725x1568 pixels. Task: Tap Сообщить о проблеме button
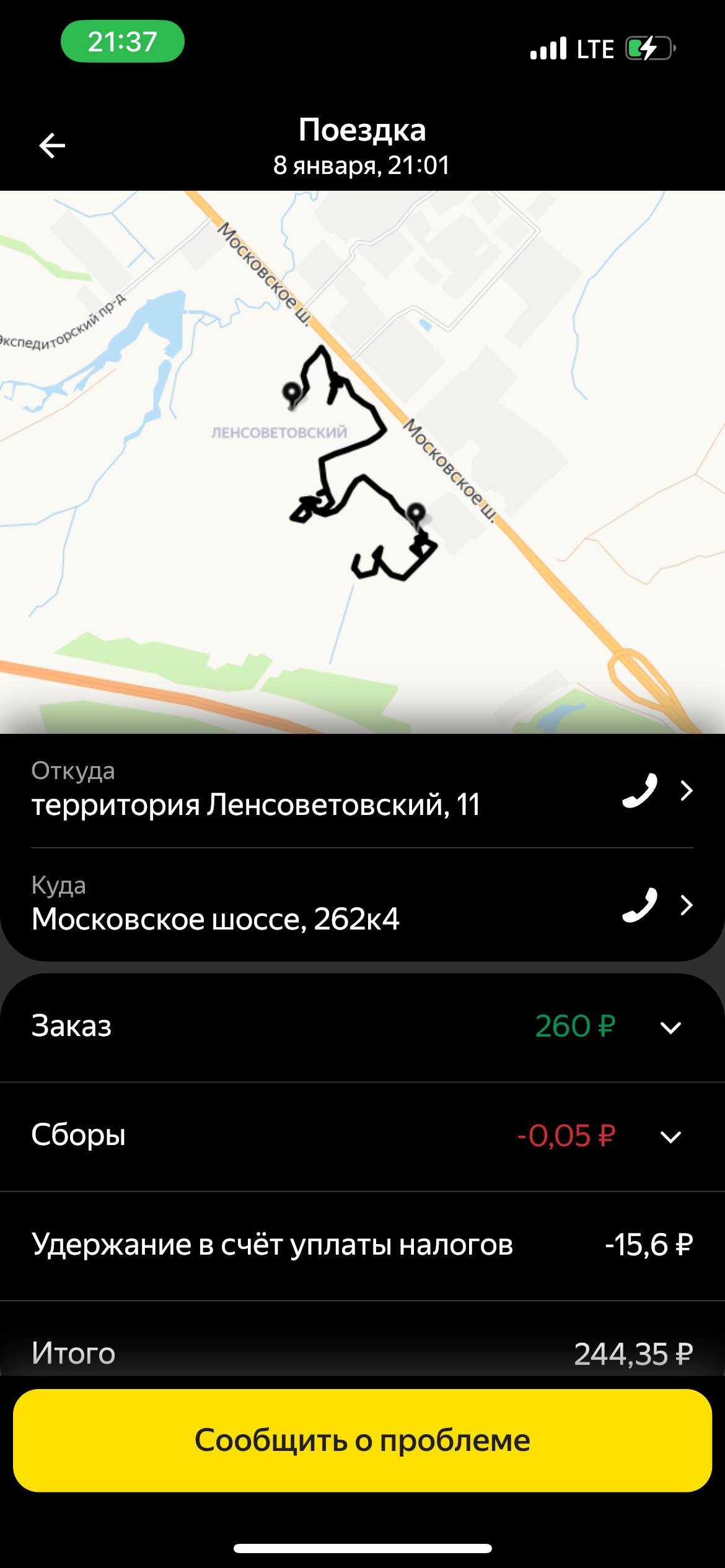[x=362, y=1440]
